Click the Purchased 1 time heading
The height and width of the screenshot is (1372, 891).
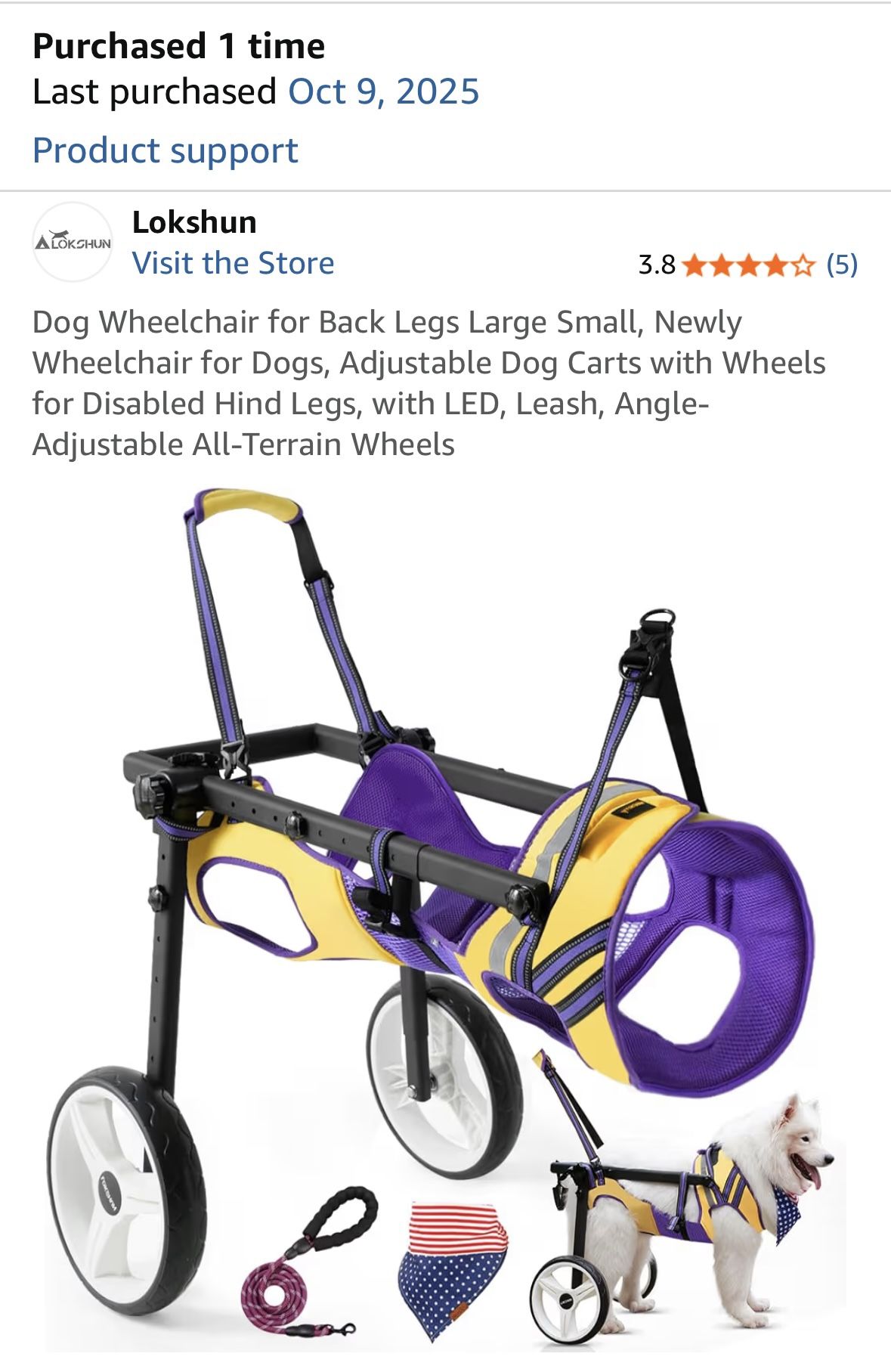178,46
